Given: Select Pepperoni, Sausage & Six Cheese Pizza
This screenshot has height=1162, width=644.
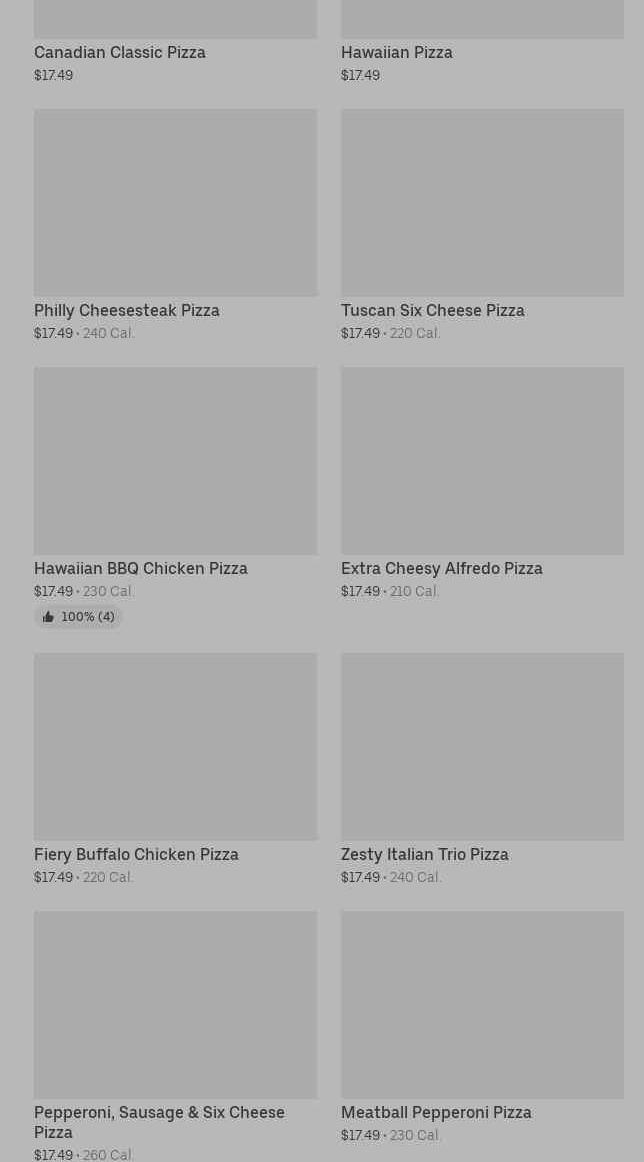Looking at the screenshot, I should coord(175,1005).
